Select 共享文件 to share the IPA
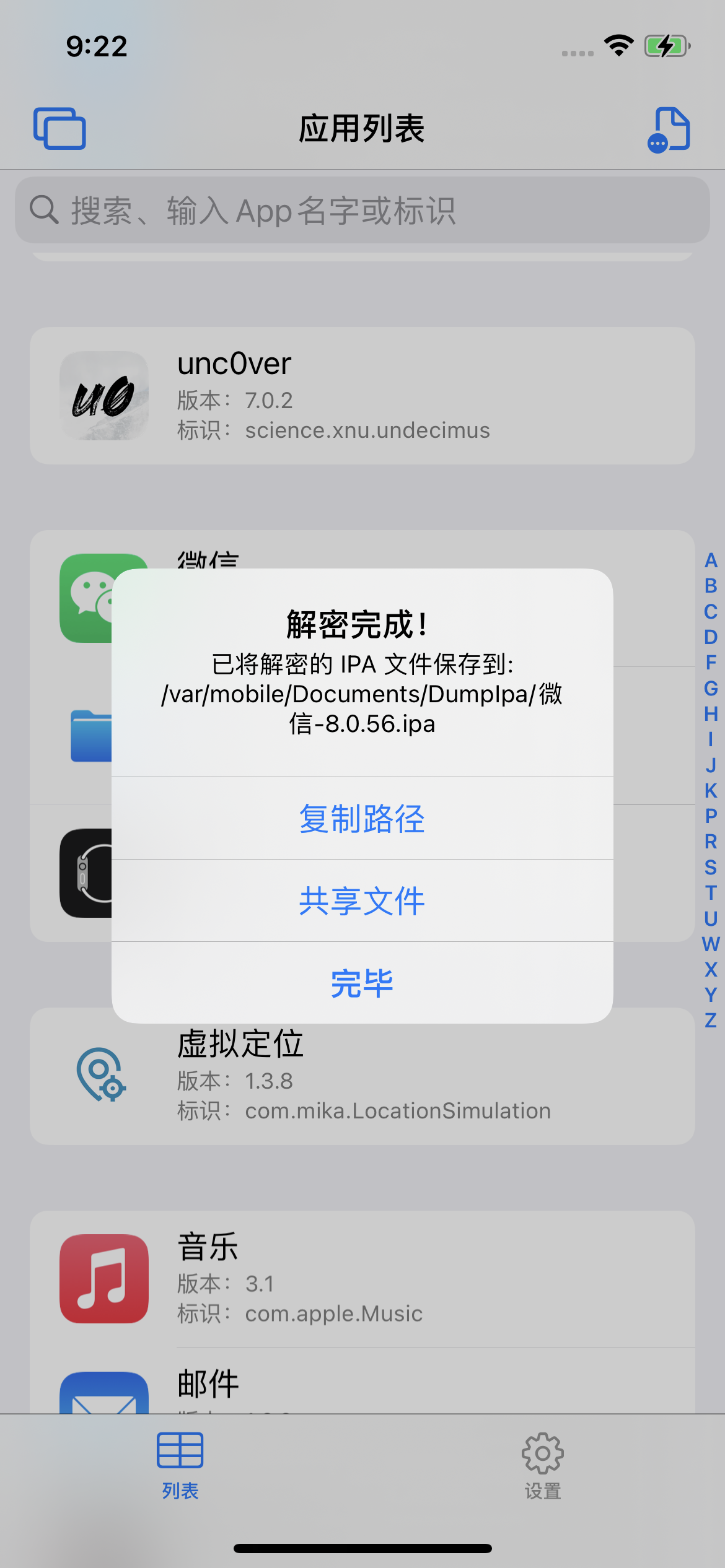This screenshot has height=1568, width=725. coord(362,900)
